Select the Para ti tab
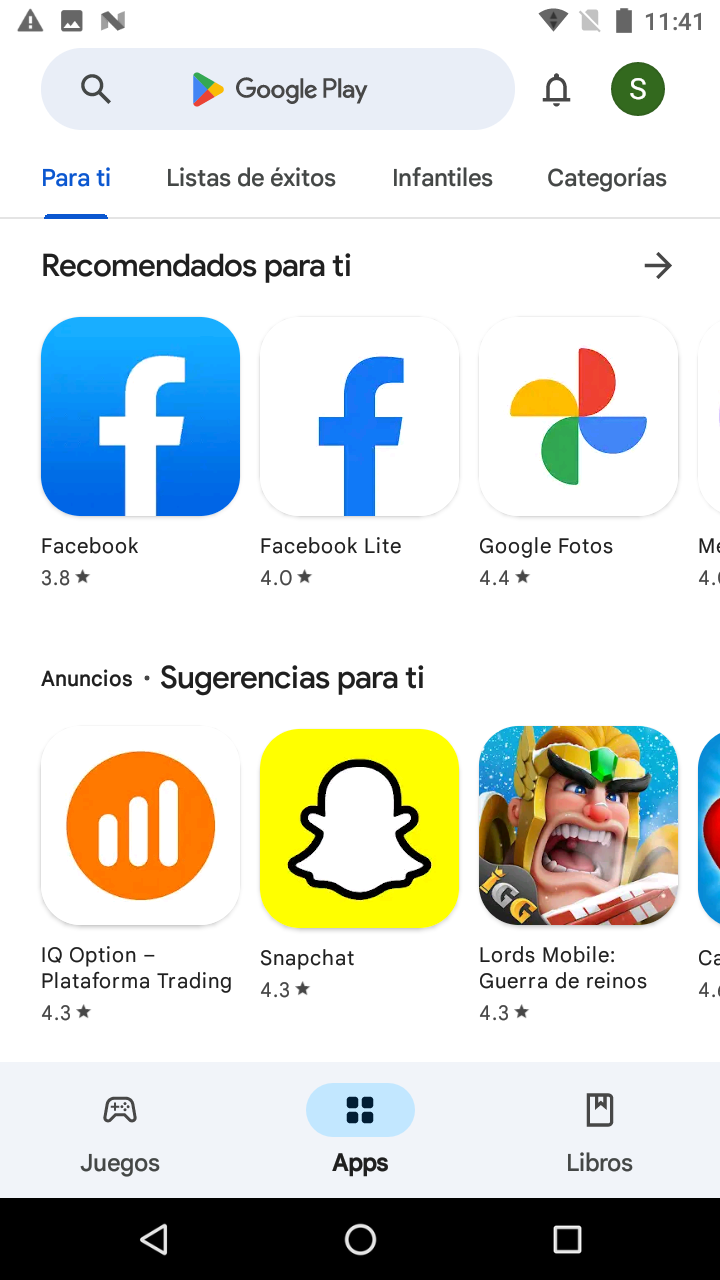 76,178
